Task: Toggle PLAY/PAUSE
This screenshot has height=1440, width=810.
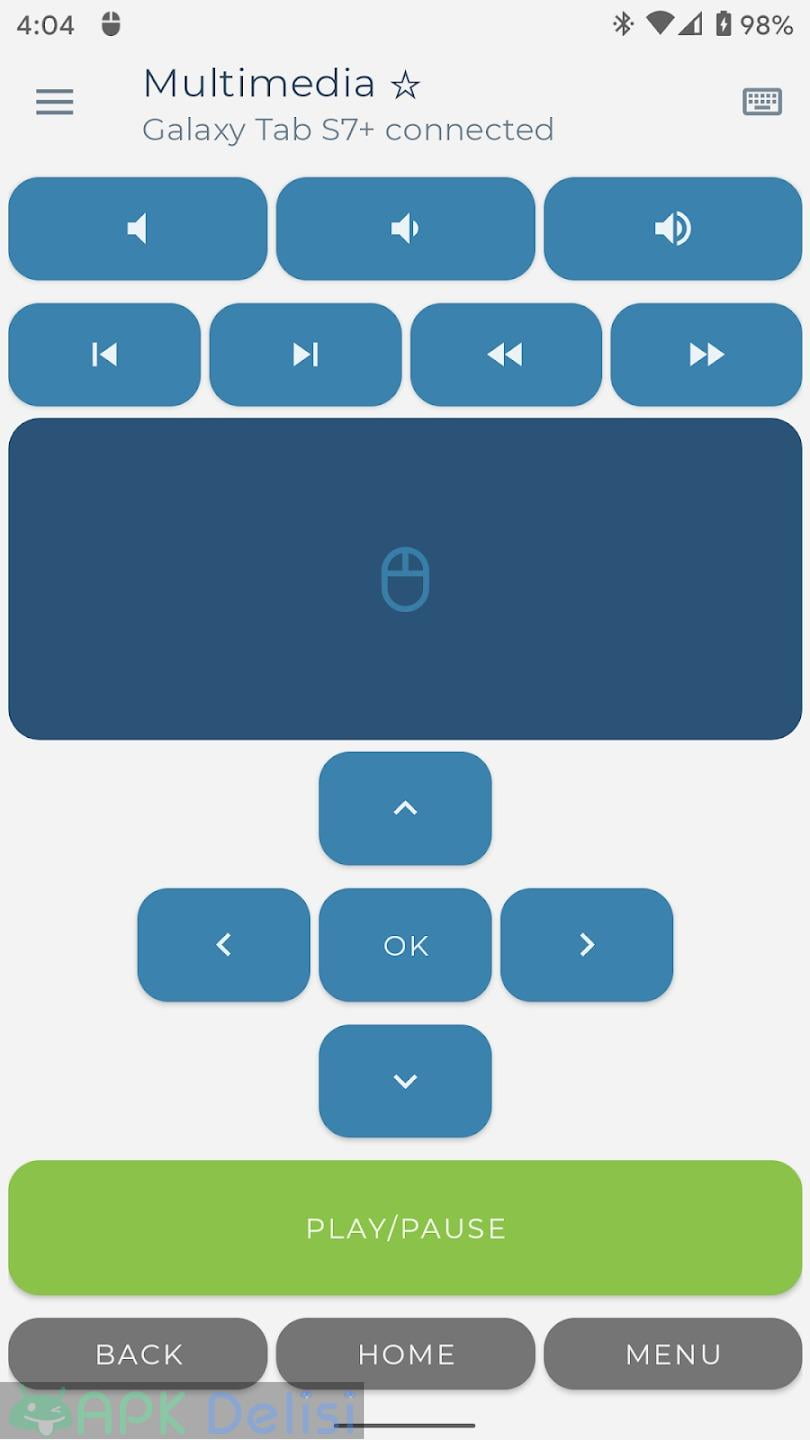Action: 405,1228
